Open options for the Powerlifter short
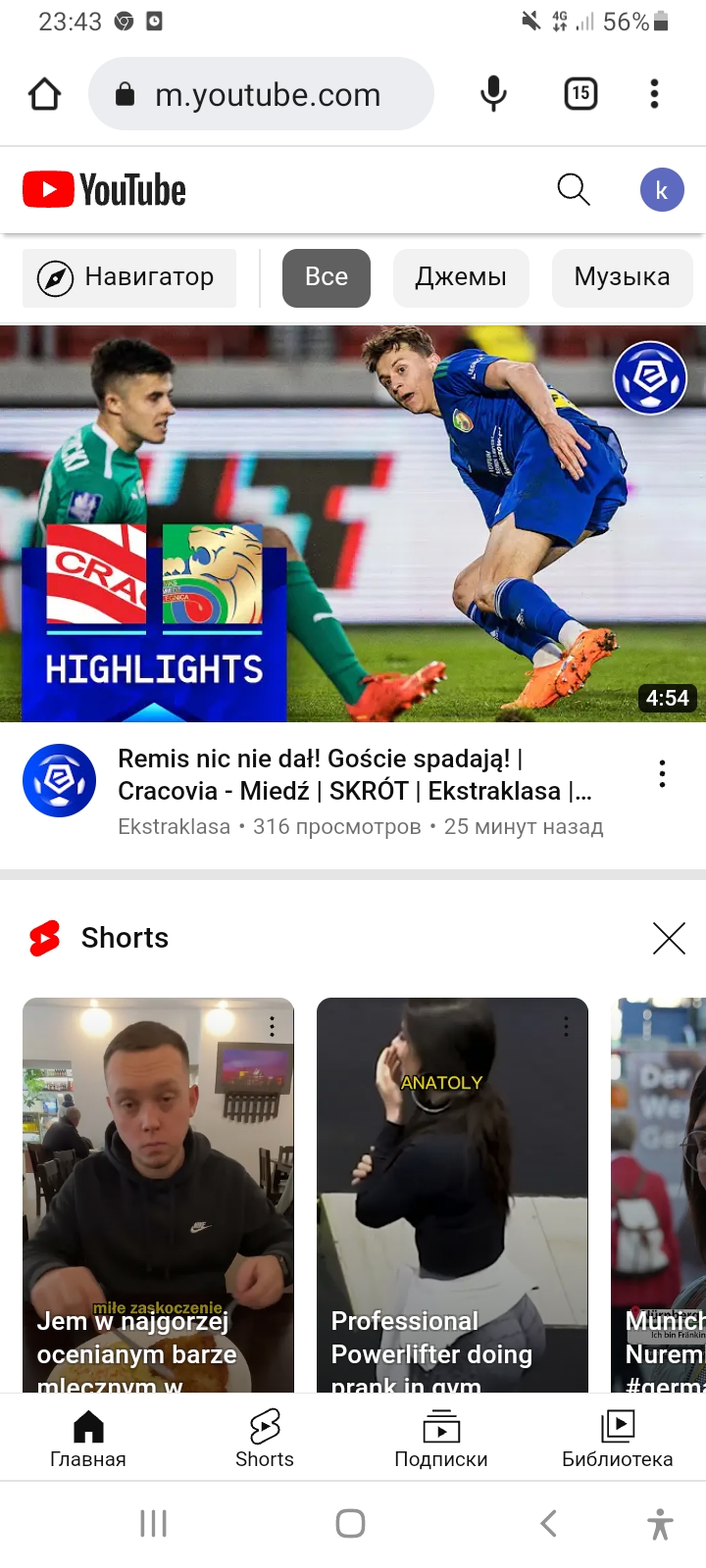The image size is (706, 1568). click(566, 1026)
